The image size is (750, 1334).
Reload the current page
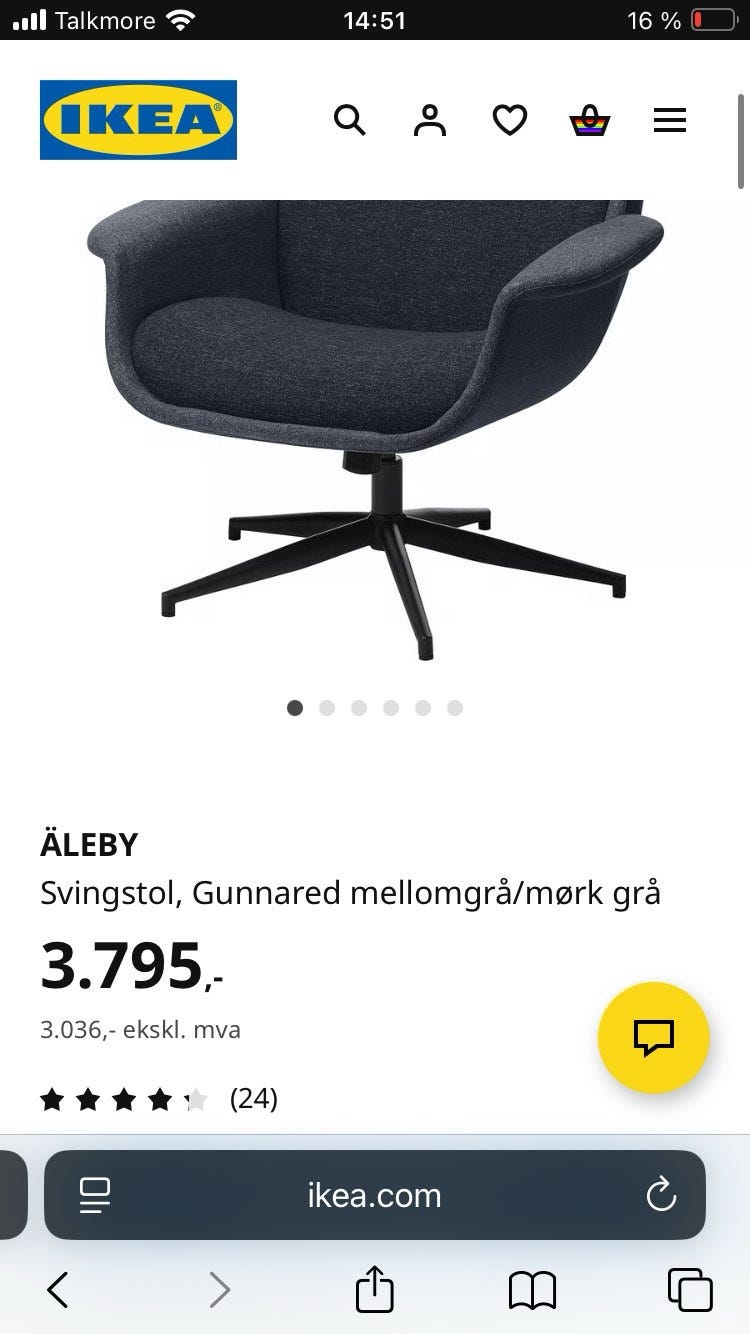pyautogui.click(x=661, y=1195)
